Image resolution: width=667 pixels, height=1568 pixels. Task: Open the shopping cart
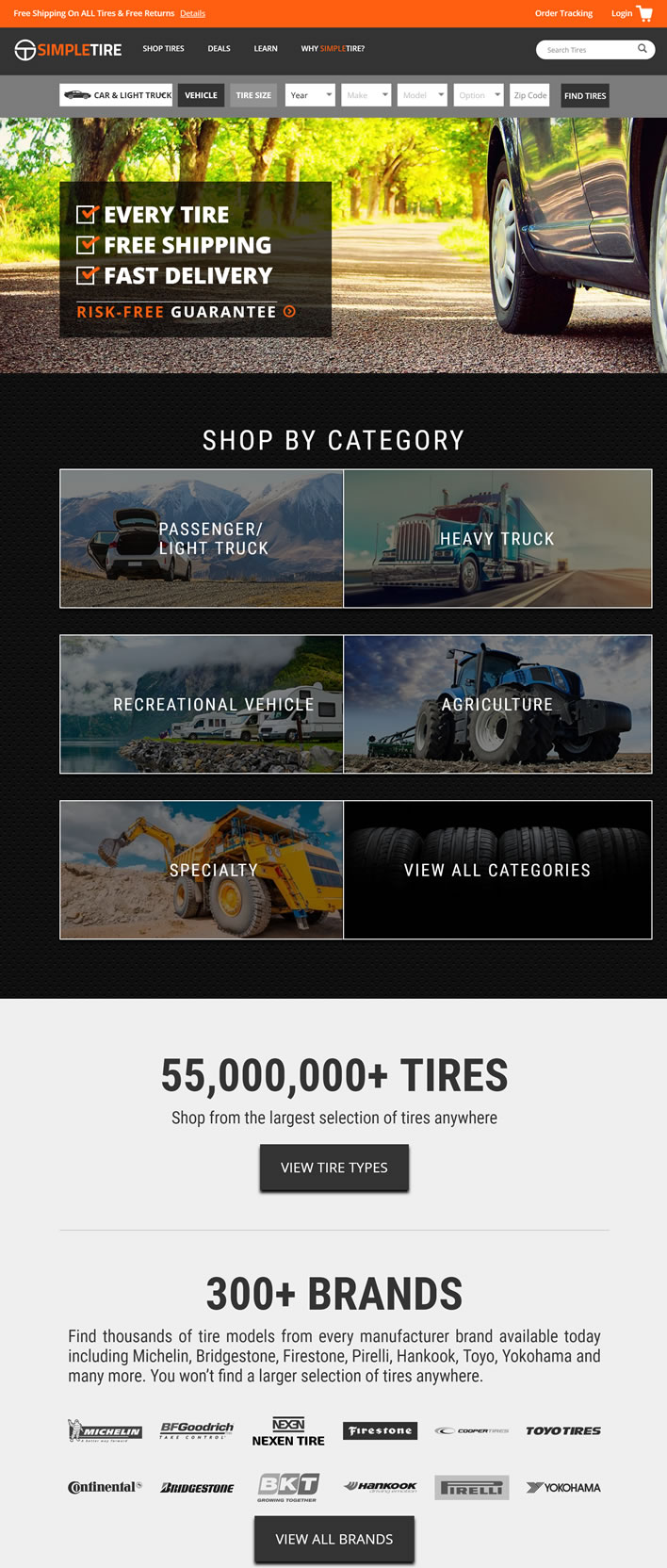click(645, 13)
